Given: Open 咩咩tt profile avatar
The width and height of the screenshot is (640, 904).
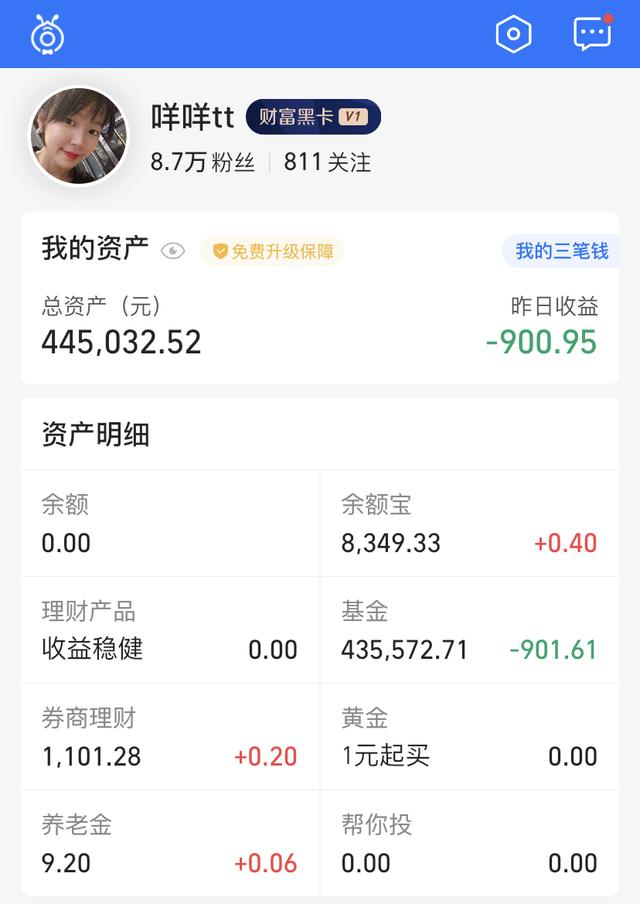Looking at the screenshot, I should (79, 137).
